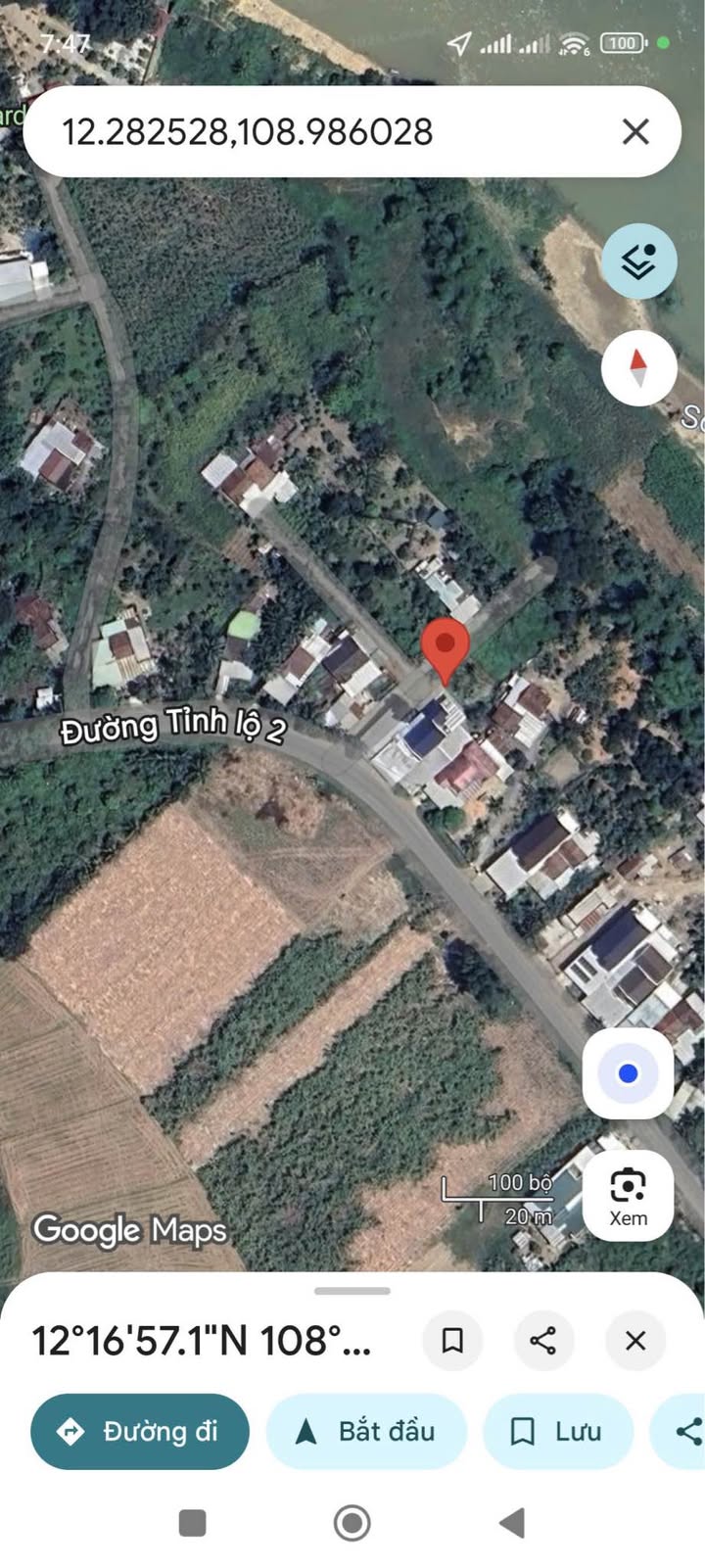Screen dimensions: 705x1568
Task: Go to the home screen
Action: (352, 1523)
